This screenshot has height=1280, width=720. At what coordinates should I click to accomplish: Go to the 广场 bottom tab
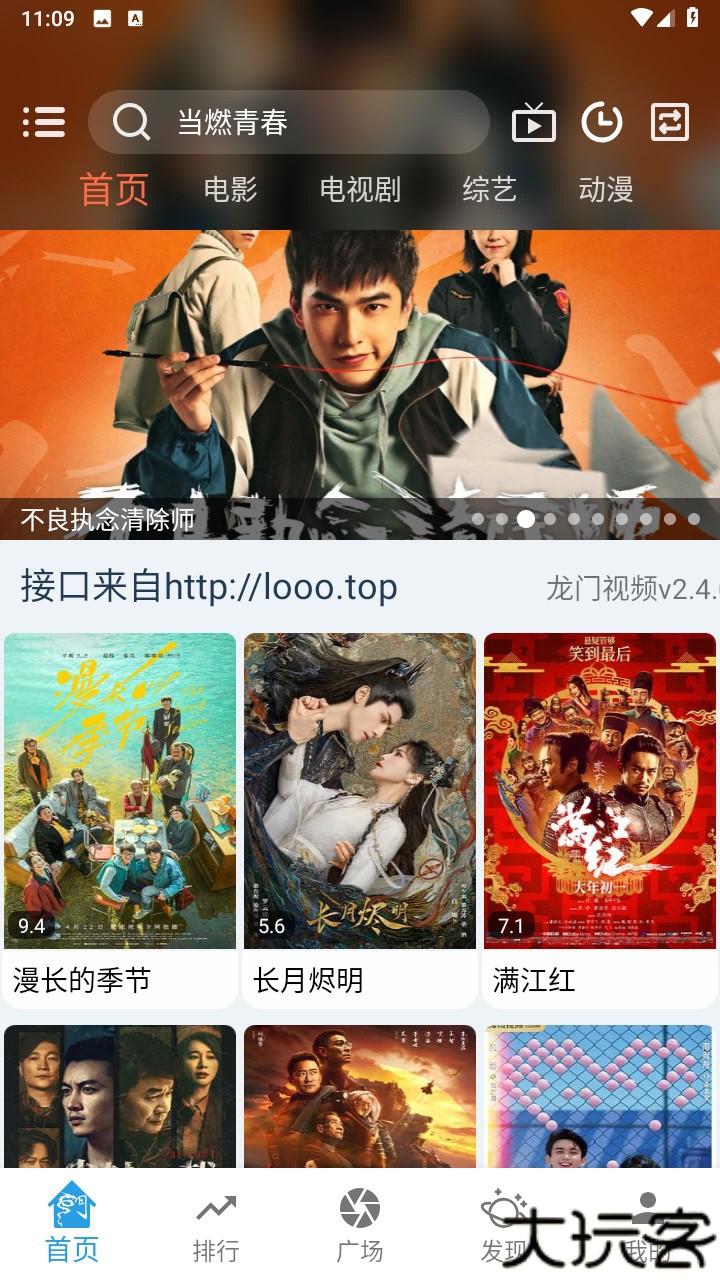[x=360, y=1226]
